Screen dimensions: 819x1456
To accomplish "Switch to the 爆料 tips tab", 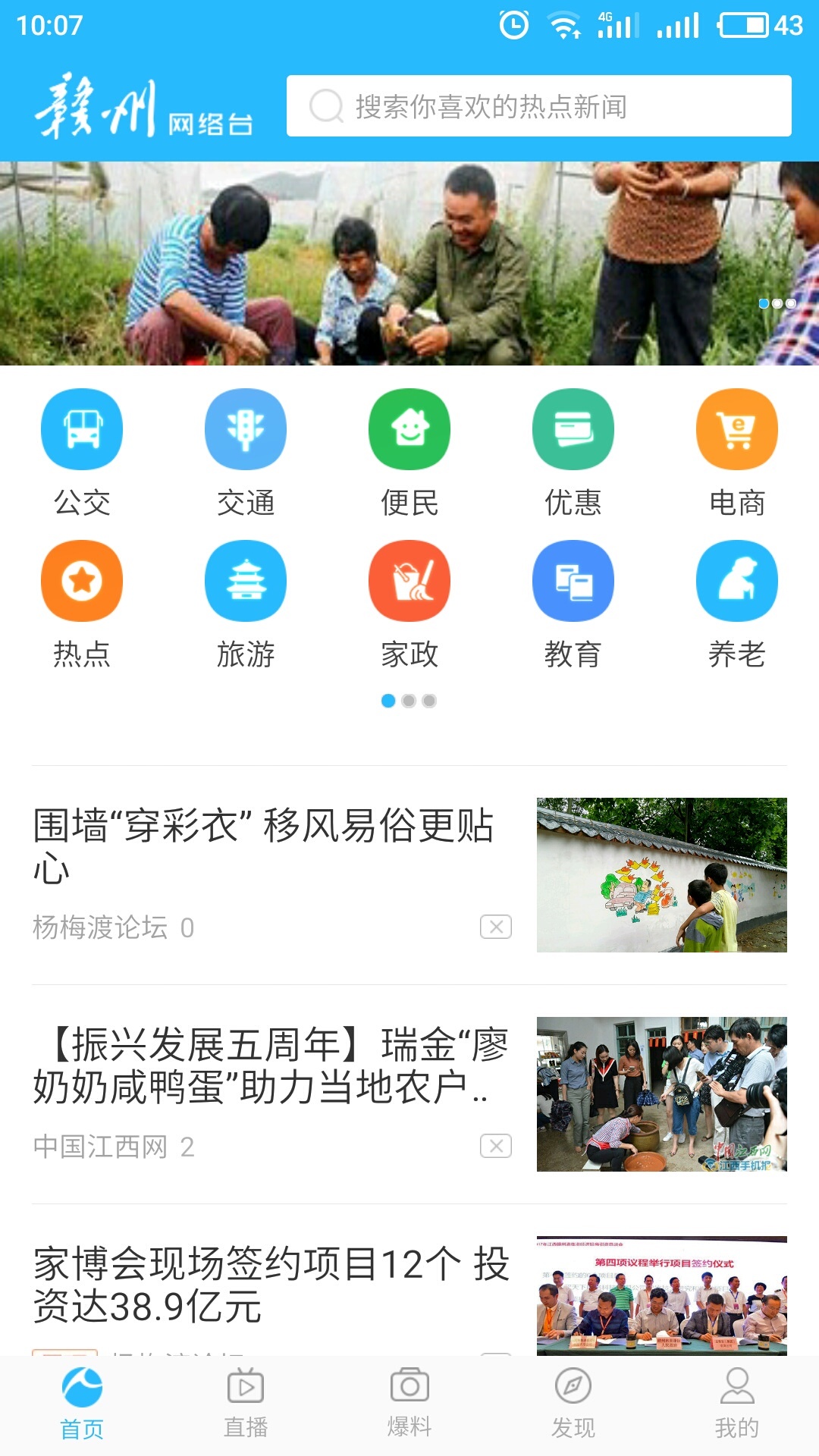I will click(409, 1404).
